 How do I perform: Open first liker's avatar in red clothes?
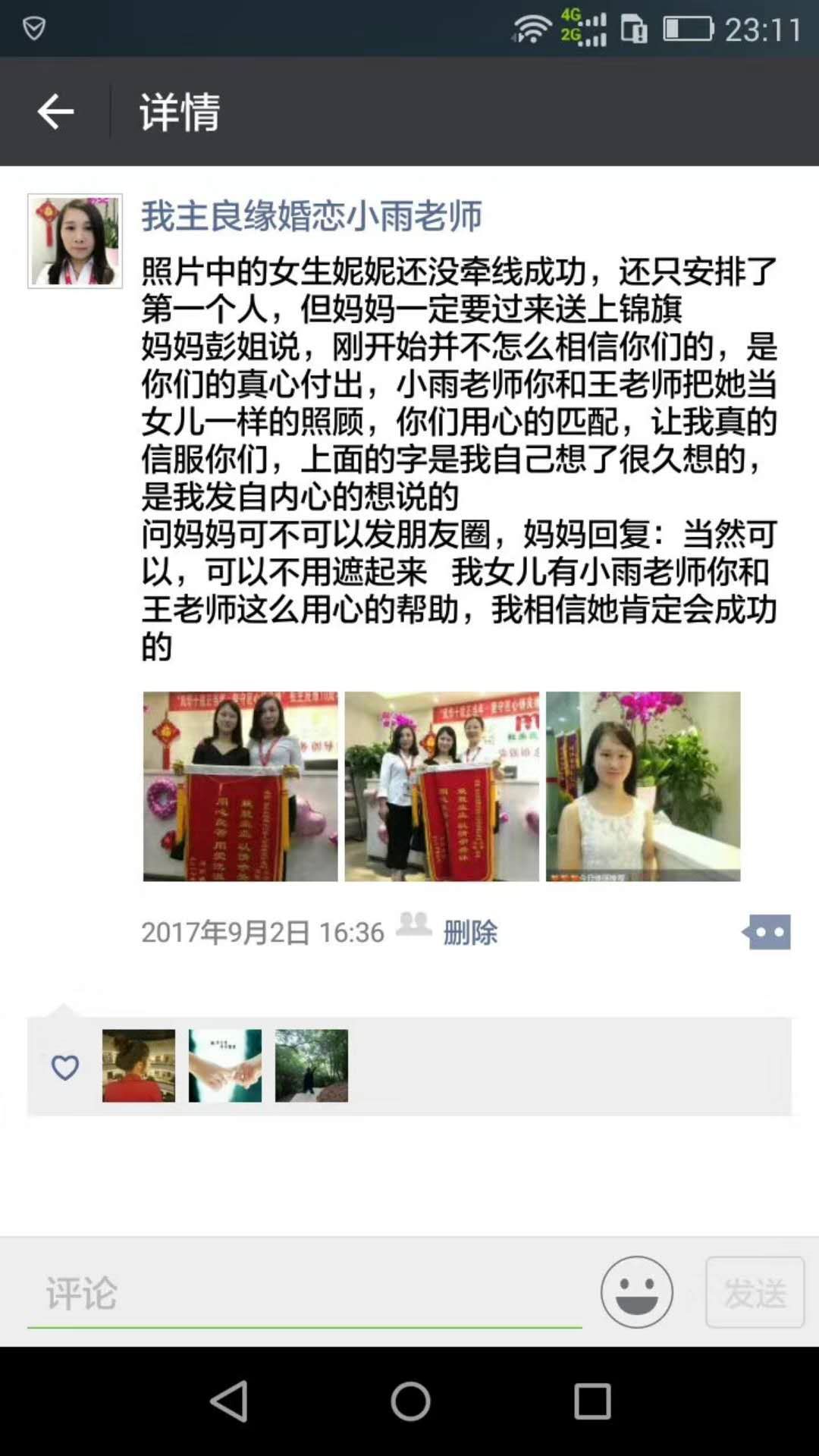coord(139,1065)
